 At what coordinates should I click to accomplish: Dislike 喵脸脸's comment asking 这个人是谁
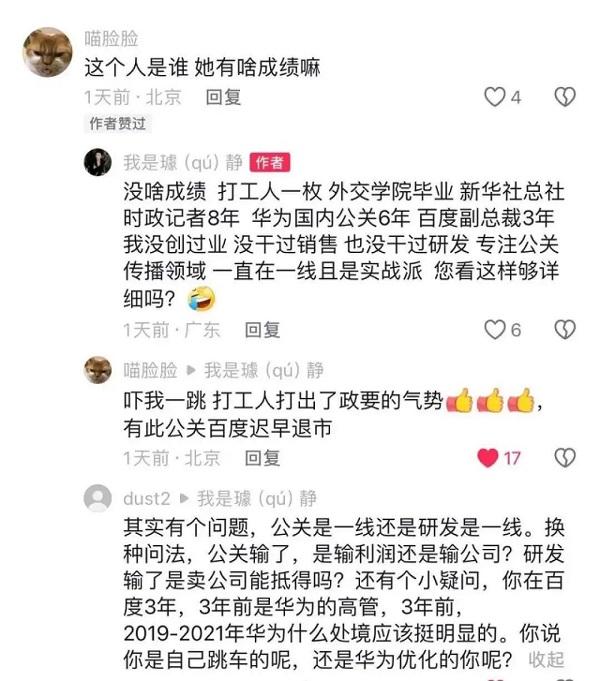coord(565,97)
